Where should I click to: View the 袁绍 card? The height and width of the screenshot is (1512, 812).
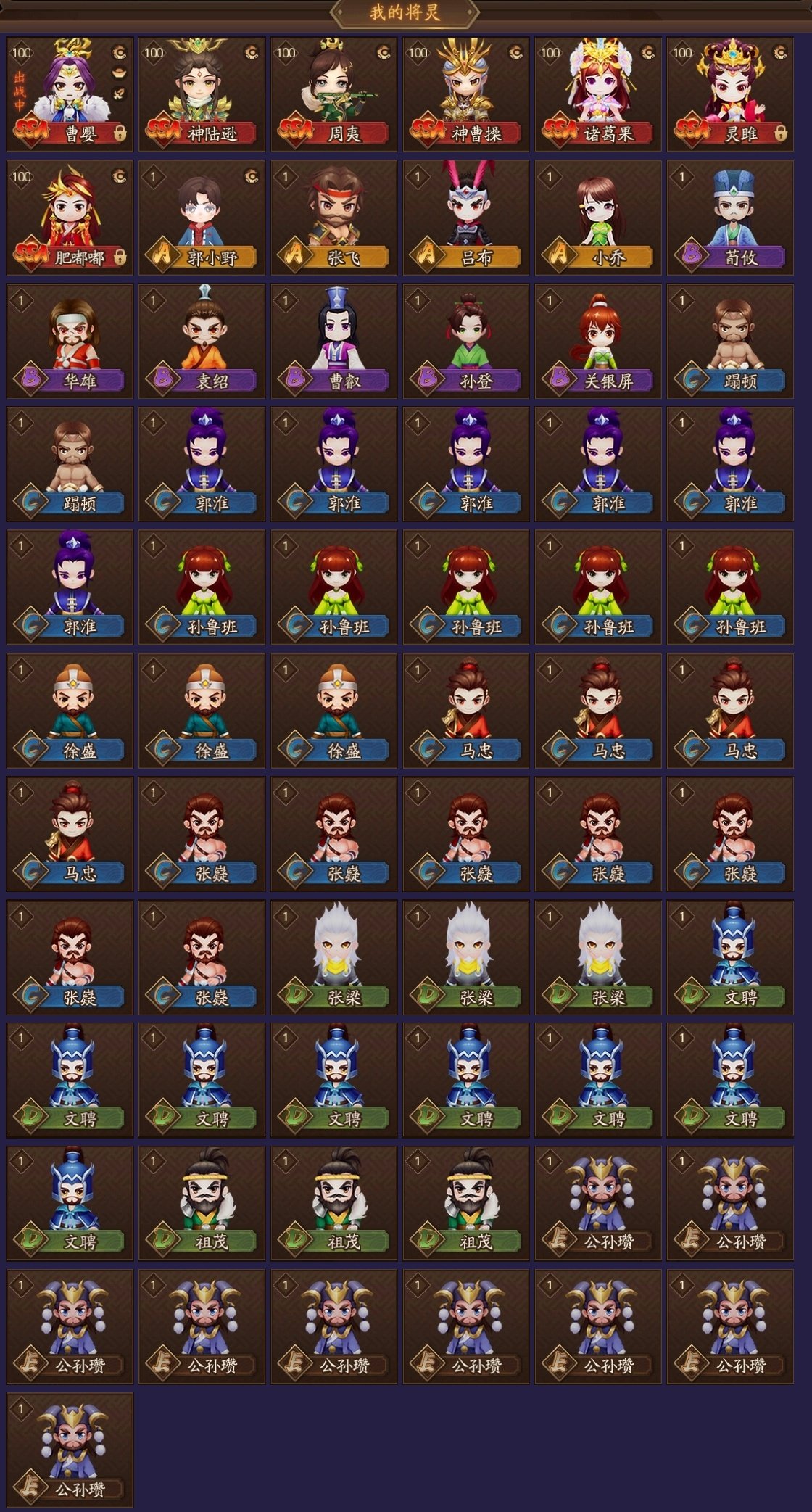click(202, 341)
